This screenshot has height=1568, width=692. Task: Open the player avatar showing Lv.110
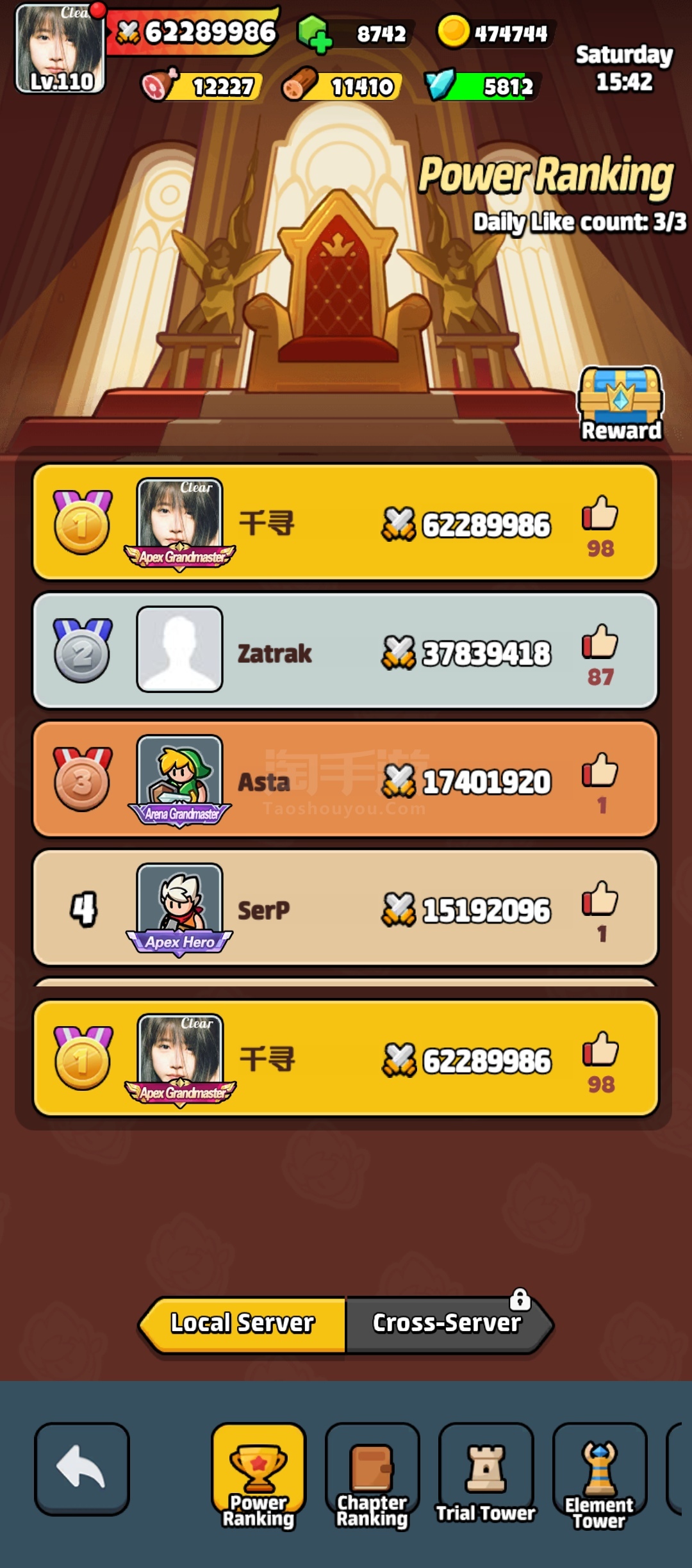pos(60,49)
